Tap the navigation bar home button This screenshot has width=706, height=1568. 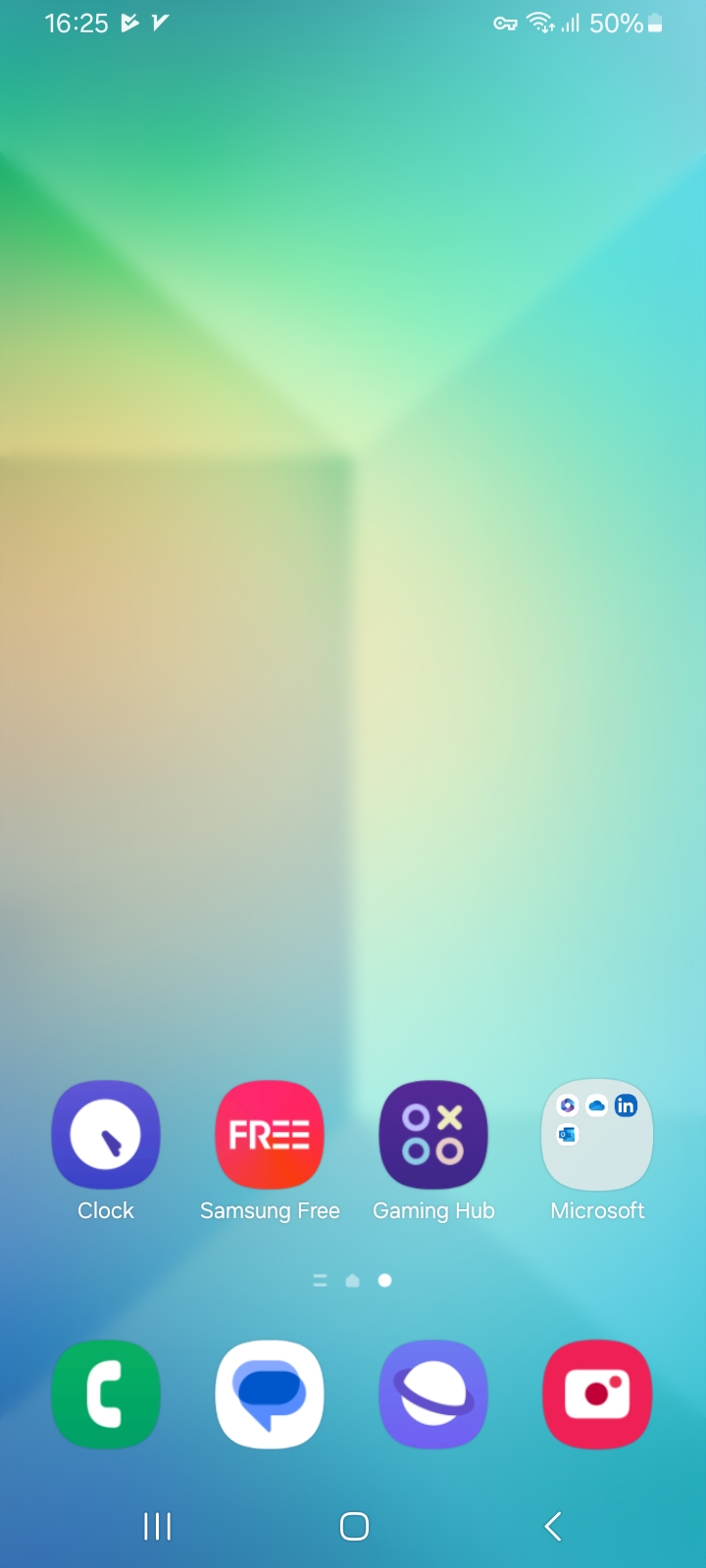(x=354, y=1526)
